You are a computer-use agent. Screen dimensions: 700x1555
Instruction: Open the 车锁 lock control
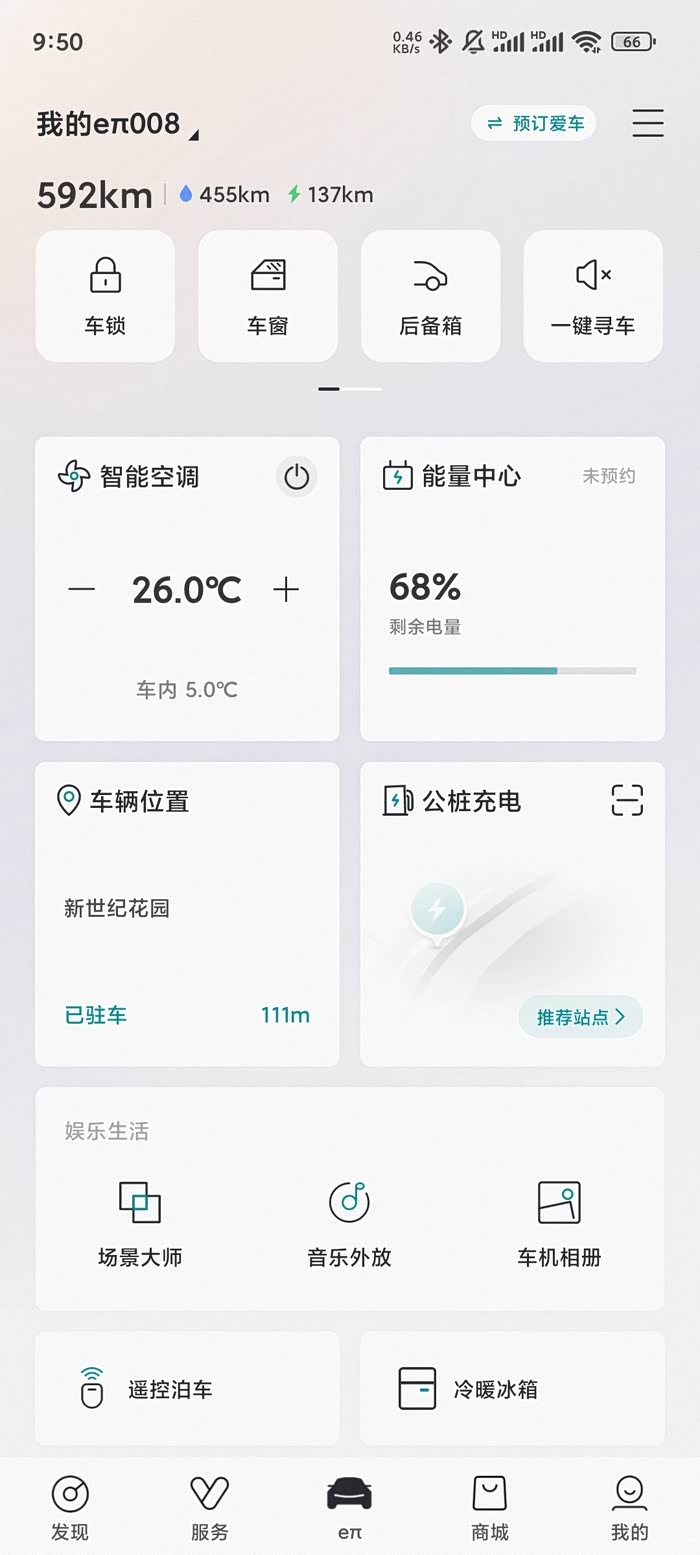pos(105,296)
